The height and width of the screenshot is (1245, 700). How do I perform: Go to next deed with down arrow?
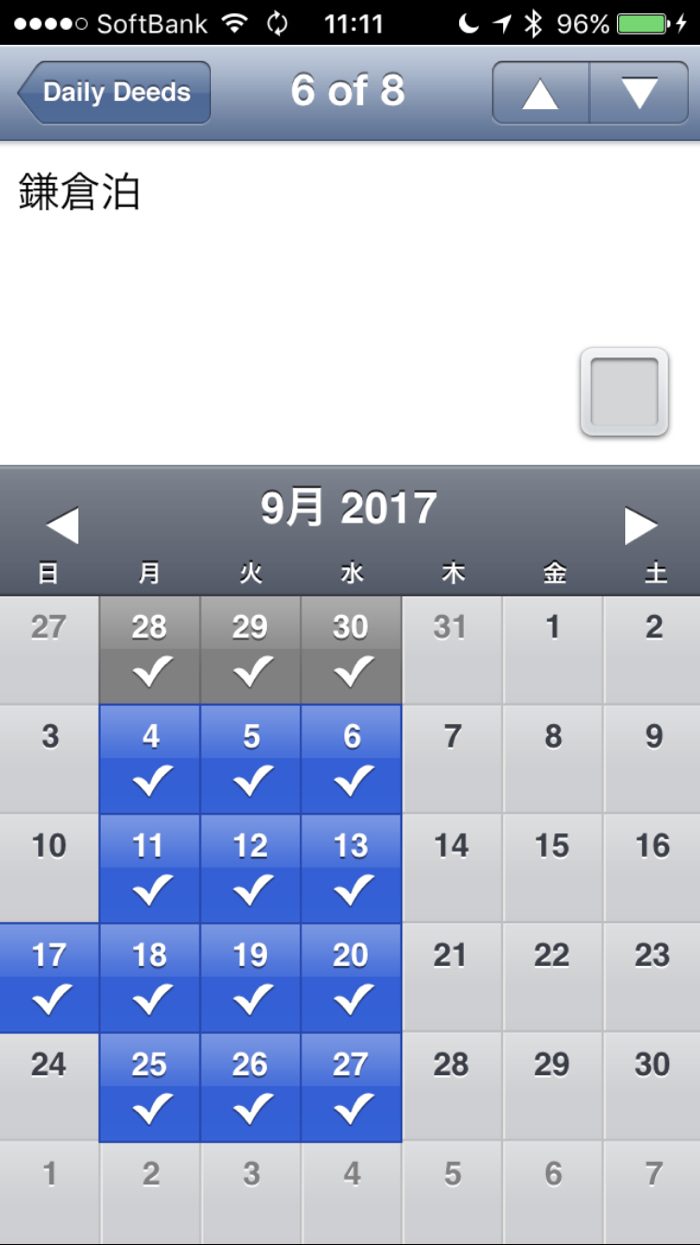pos(639,93)
